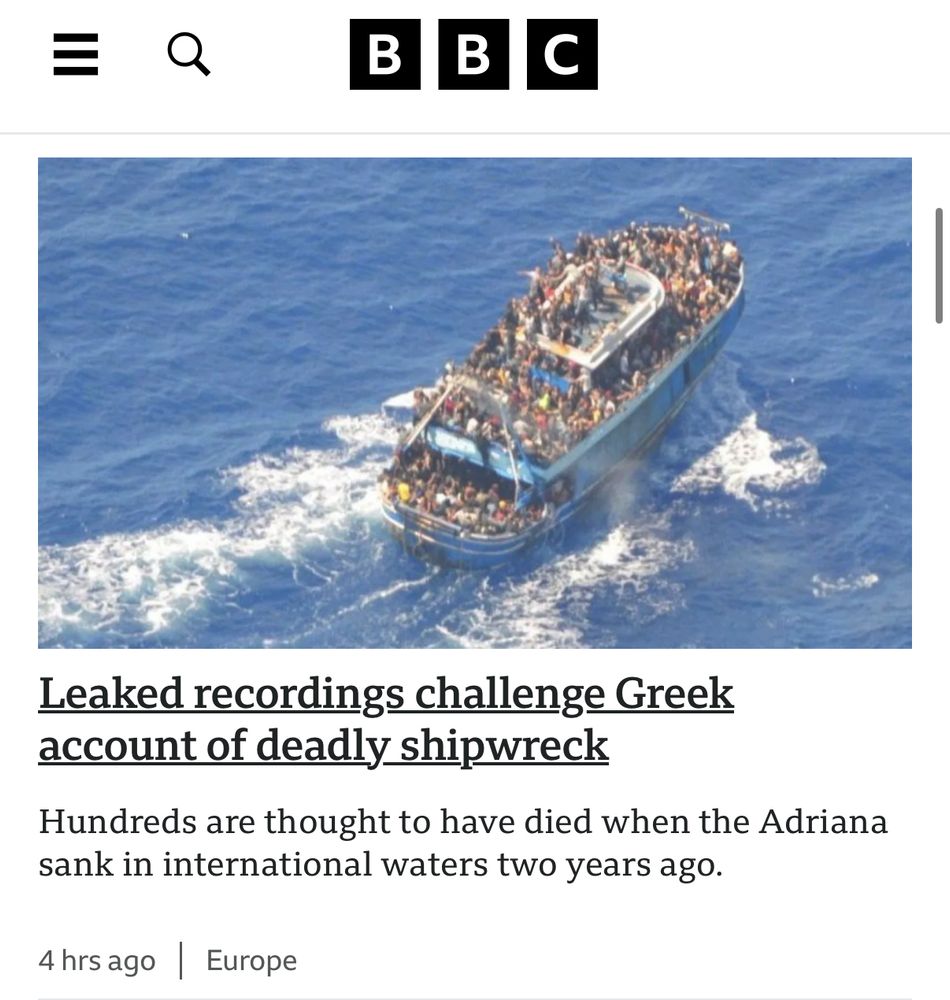Open the migrant boat article image
950x1000 pixels.
point(475,402)
